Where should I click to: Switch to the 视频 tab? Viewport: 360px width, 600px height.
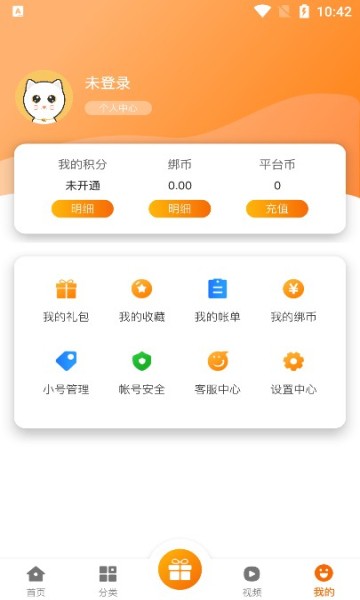tap(252, 581)
